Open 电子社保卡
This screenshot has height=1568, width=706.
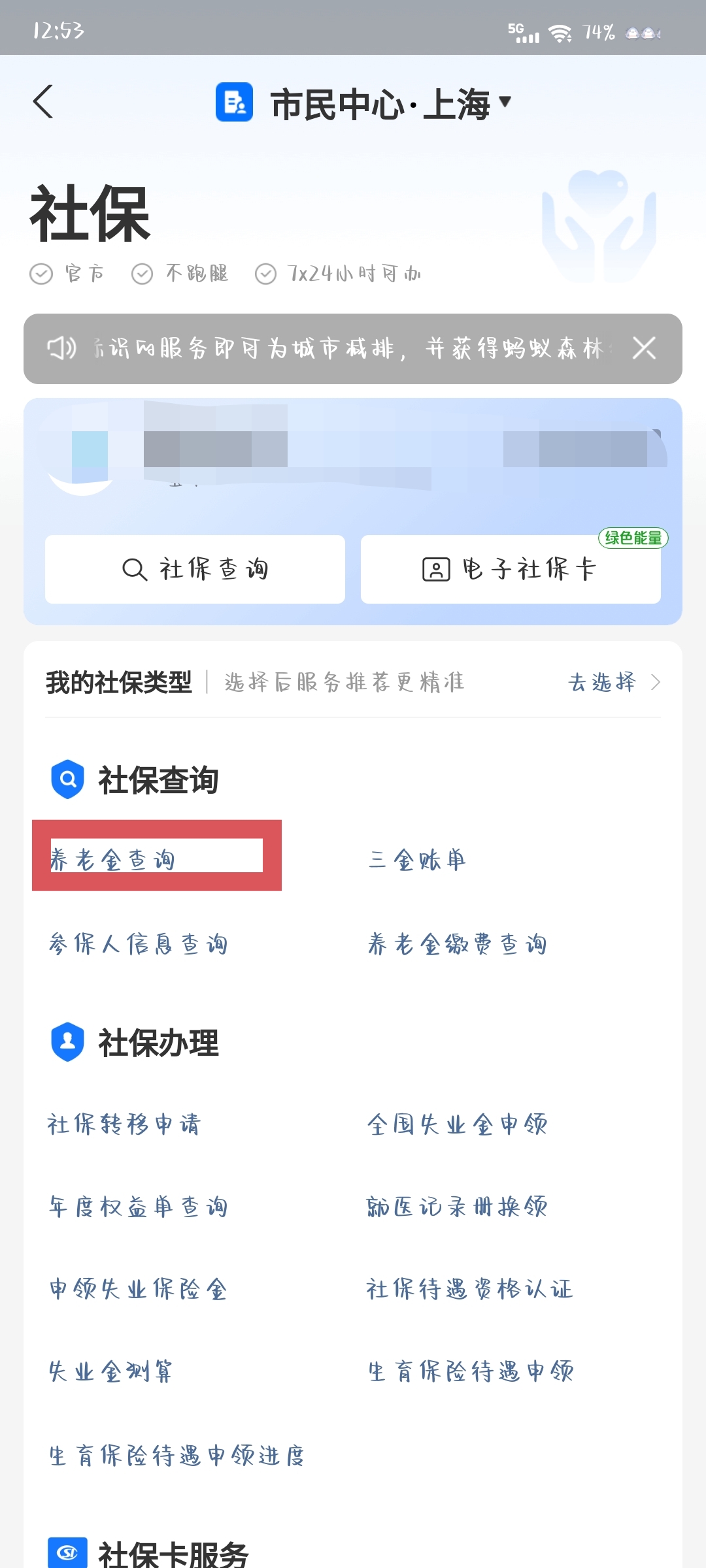coord(510,569)
